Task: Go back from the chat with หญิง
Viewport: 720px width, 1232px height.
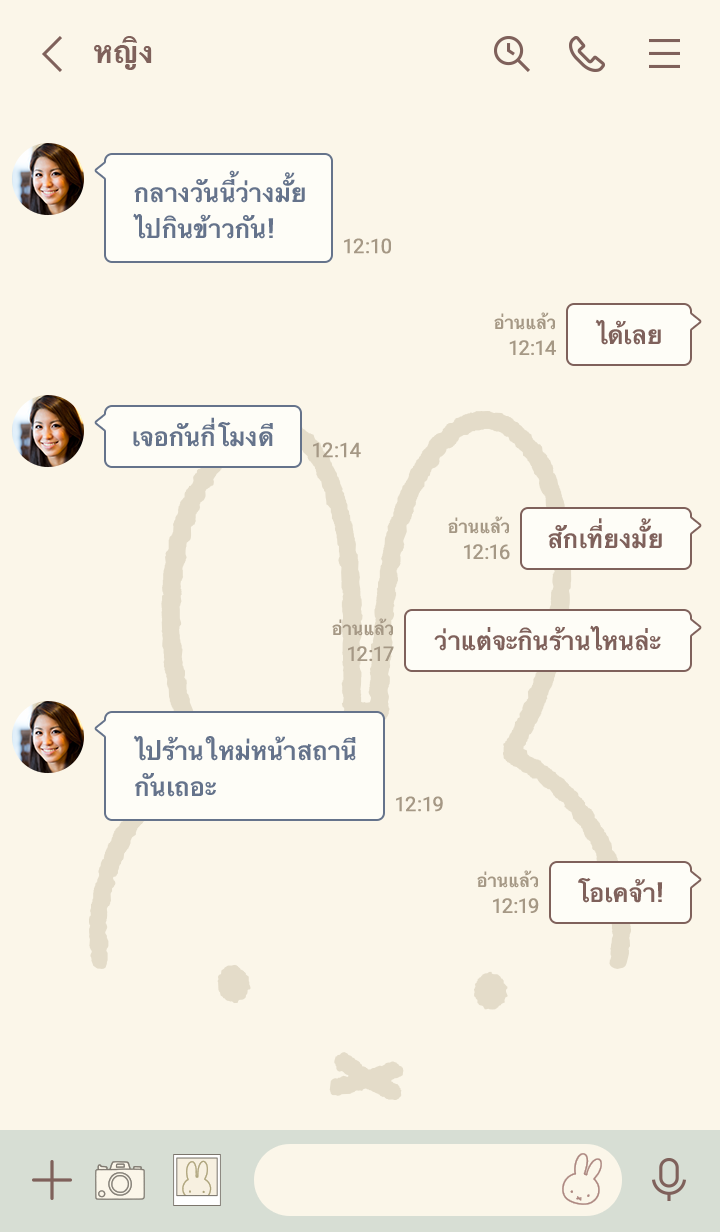Action: click(52, 54)
